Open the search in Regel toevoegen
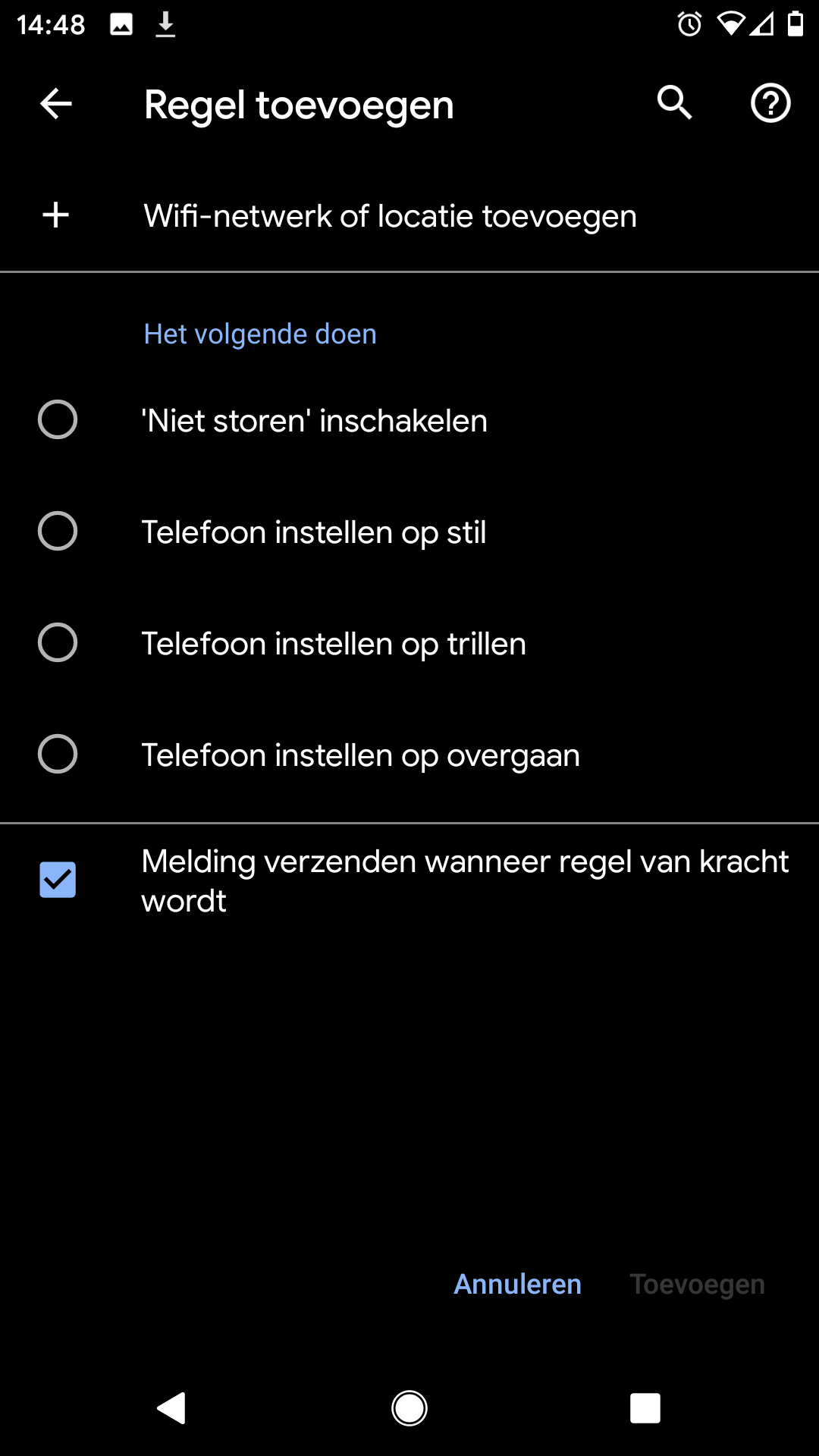The height and width of the screenshot is (1456, 819). coord(674,104)
